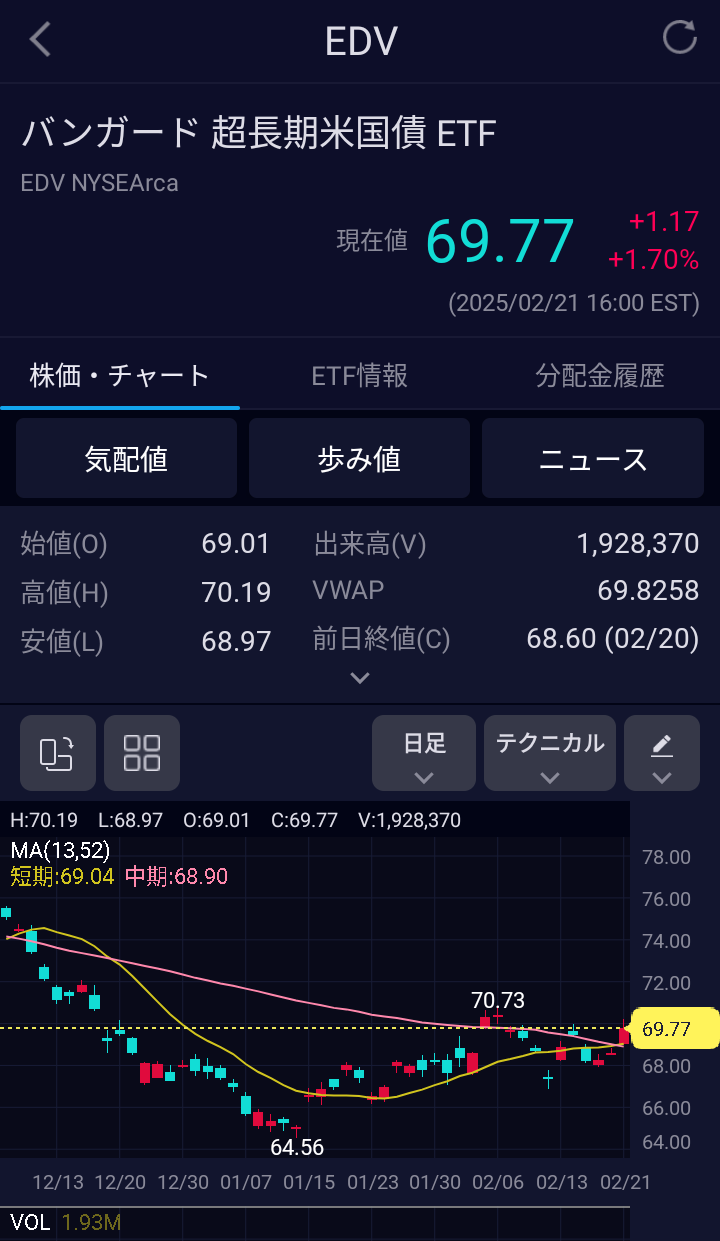The image size is (720, 1241).
Task: Select the 株価・チャート tab
Action: (120, 376)
